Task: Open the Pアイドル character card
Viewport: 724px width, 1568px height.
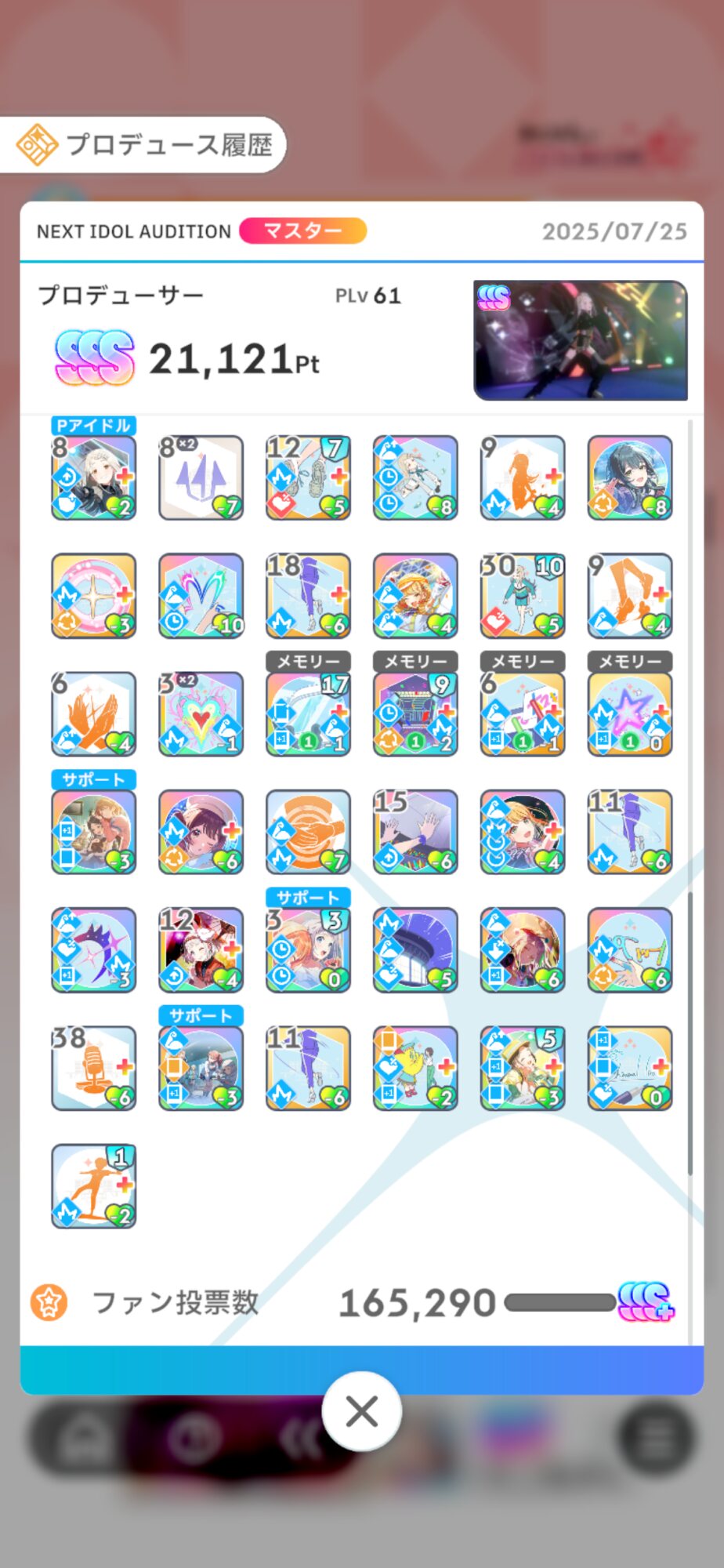Action: coord(94,477)
